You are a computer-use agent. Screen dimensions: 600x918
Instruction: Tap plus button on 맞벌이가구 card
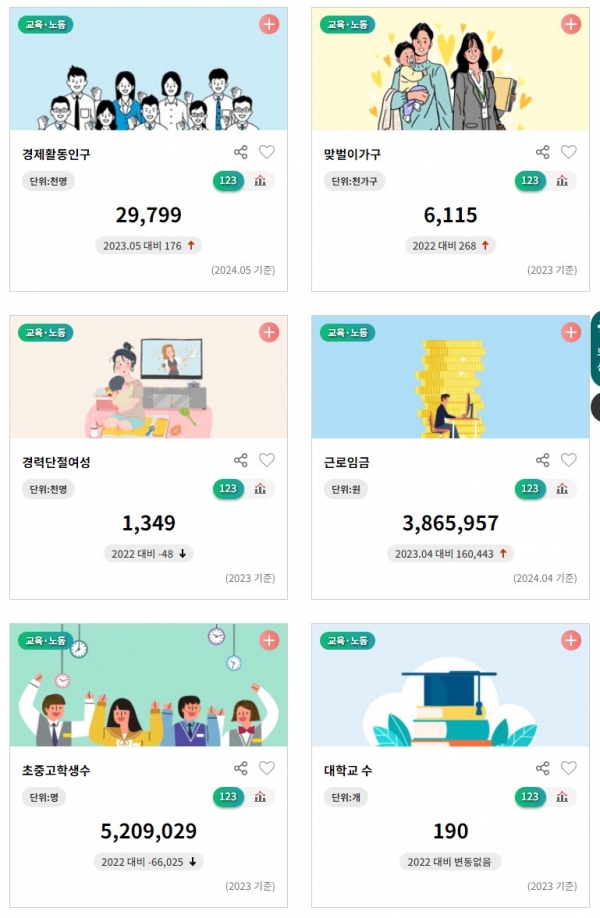pos(571,24)
